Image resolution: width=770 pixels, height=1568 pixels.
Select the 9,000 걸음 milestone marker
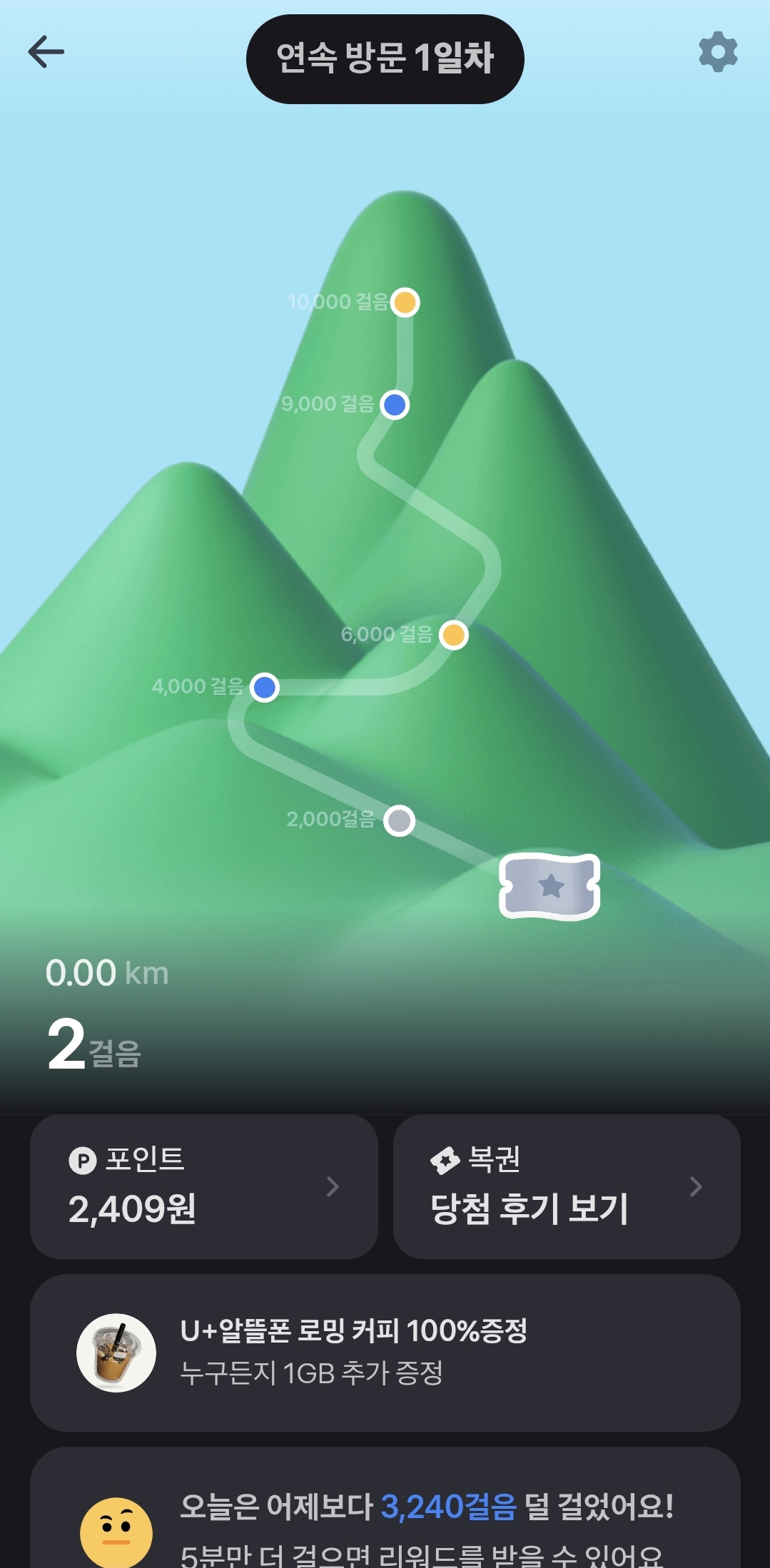point(395,404)
